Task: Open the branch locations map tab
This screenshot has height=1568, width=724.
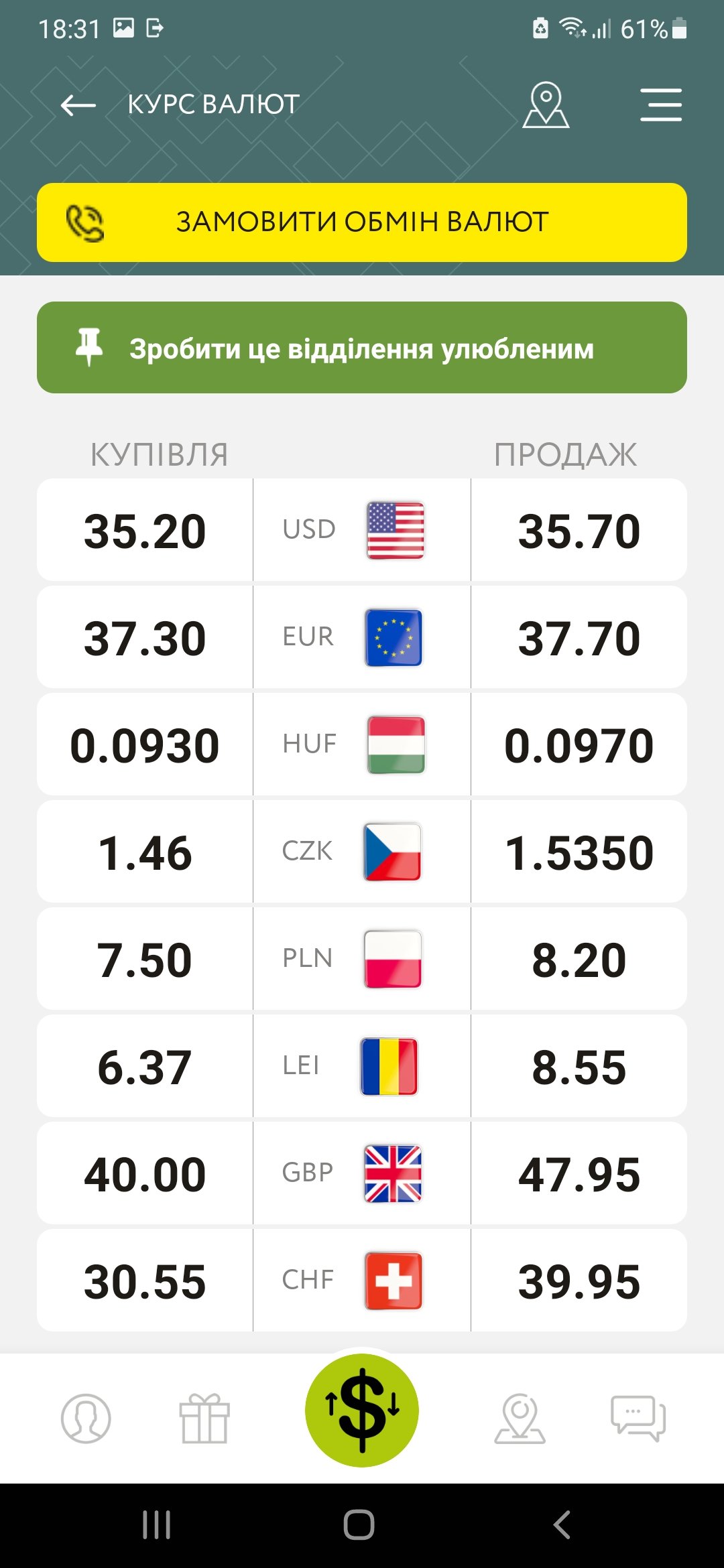Action: coord(520,1418)
